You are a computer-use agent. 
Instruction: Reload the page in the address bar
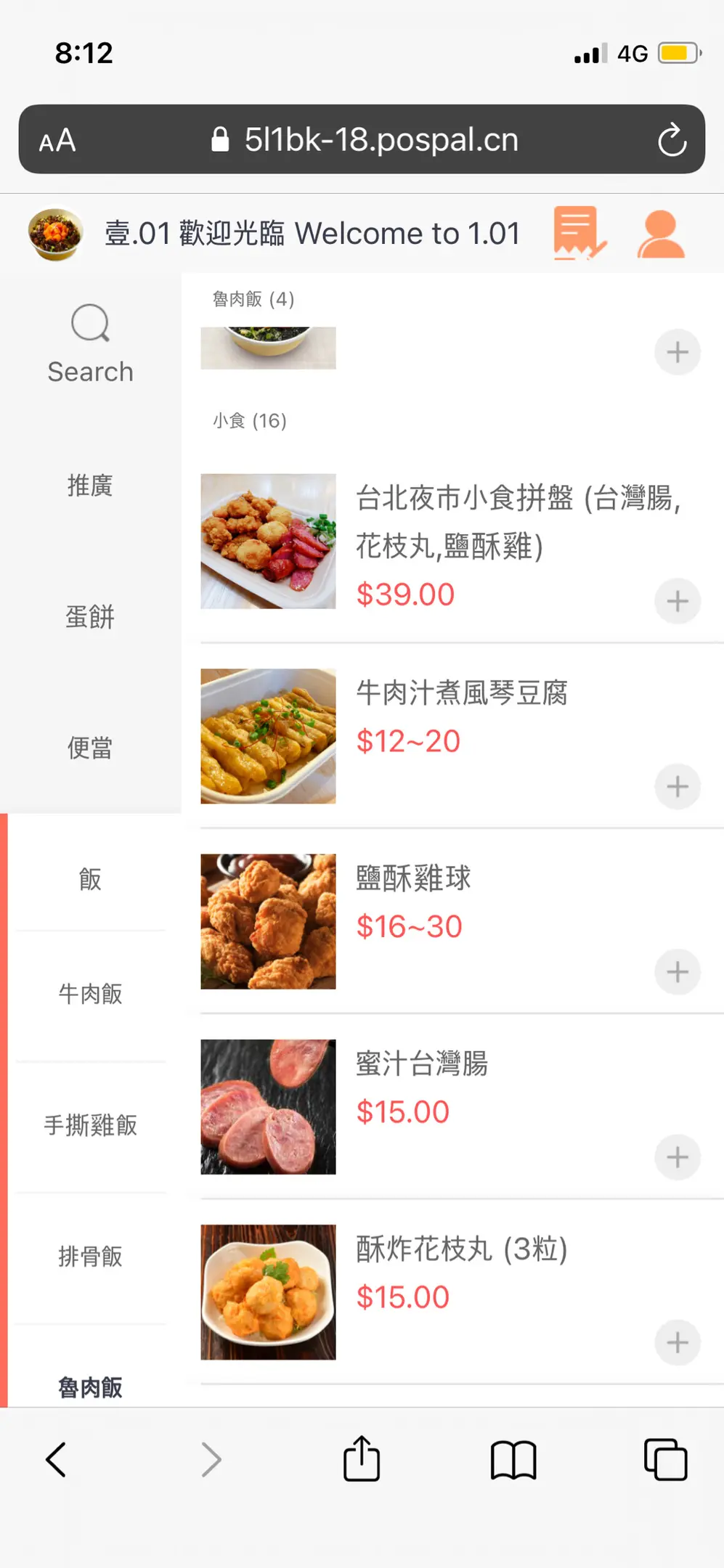click(672, 139)
